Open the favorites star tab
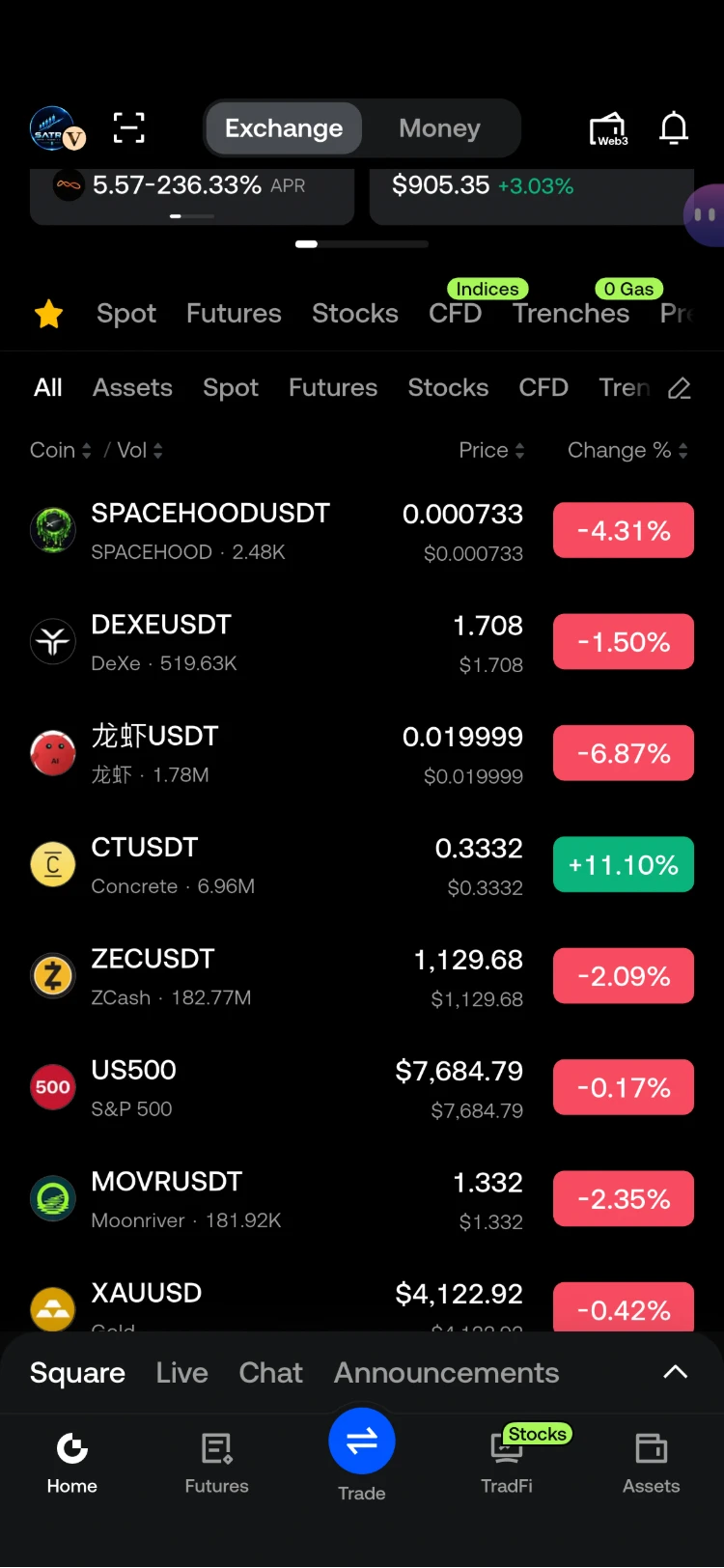Viewport: 724px width, 1568px height. 48,314
